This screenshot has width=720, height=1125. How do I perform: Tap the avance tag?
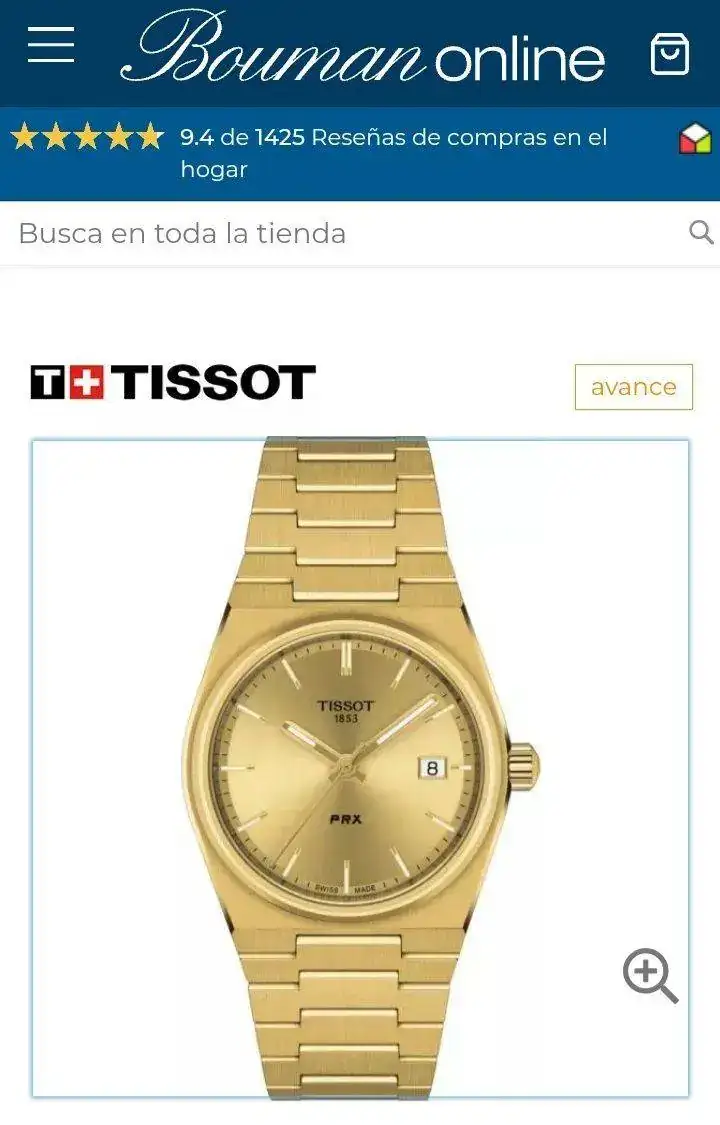click(633, 387)
